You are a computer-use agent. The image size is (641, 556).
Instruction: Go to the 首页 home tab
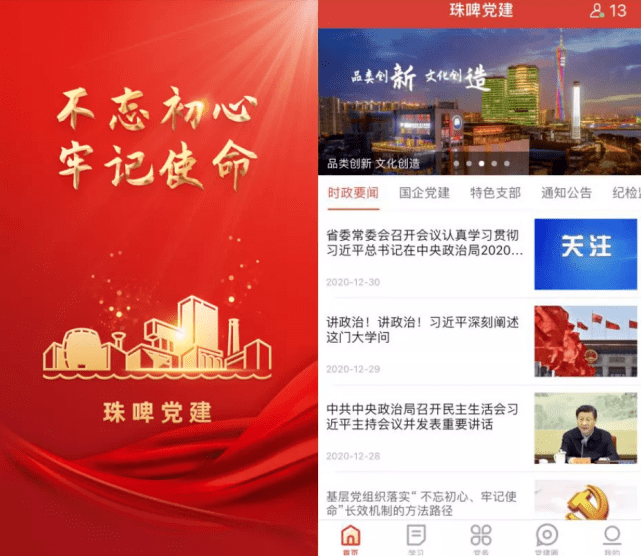click(350, 538)
